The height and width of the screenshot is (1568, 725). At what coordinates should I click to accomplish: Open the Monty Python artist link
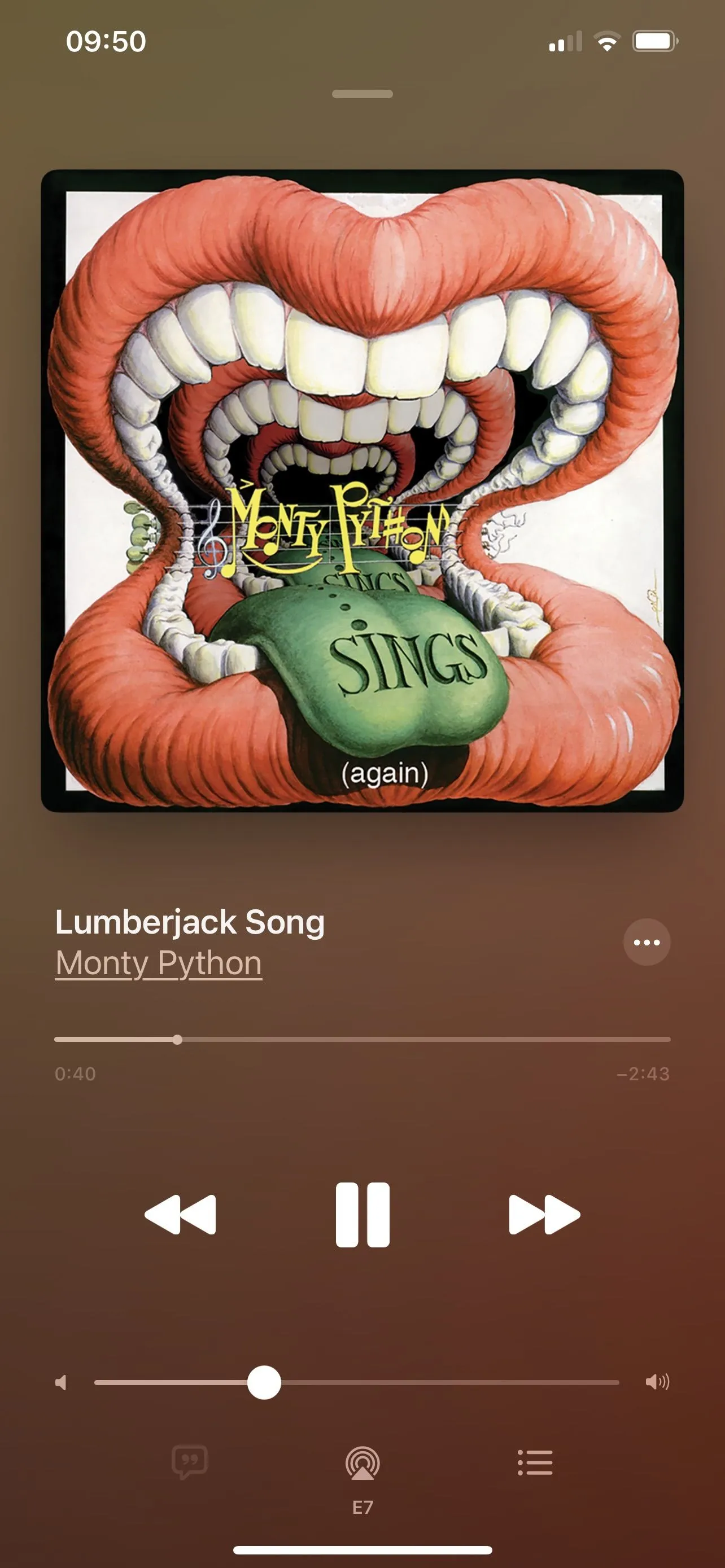158,963
